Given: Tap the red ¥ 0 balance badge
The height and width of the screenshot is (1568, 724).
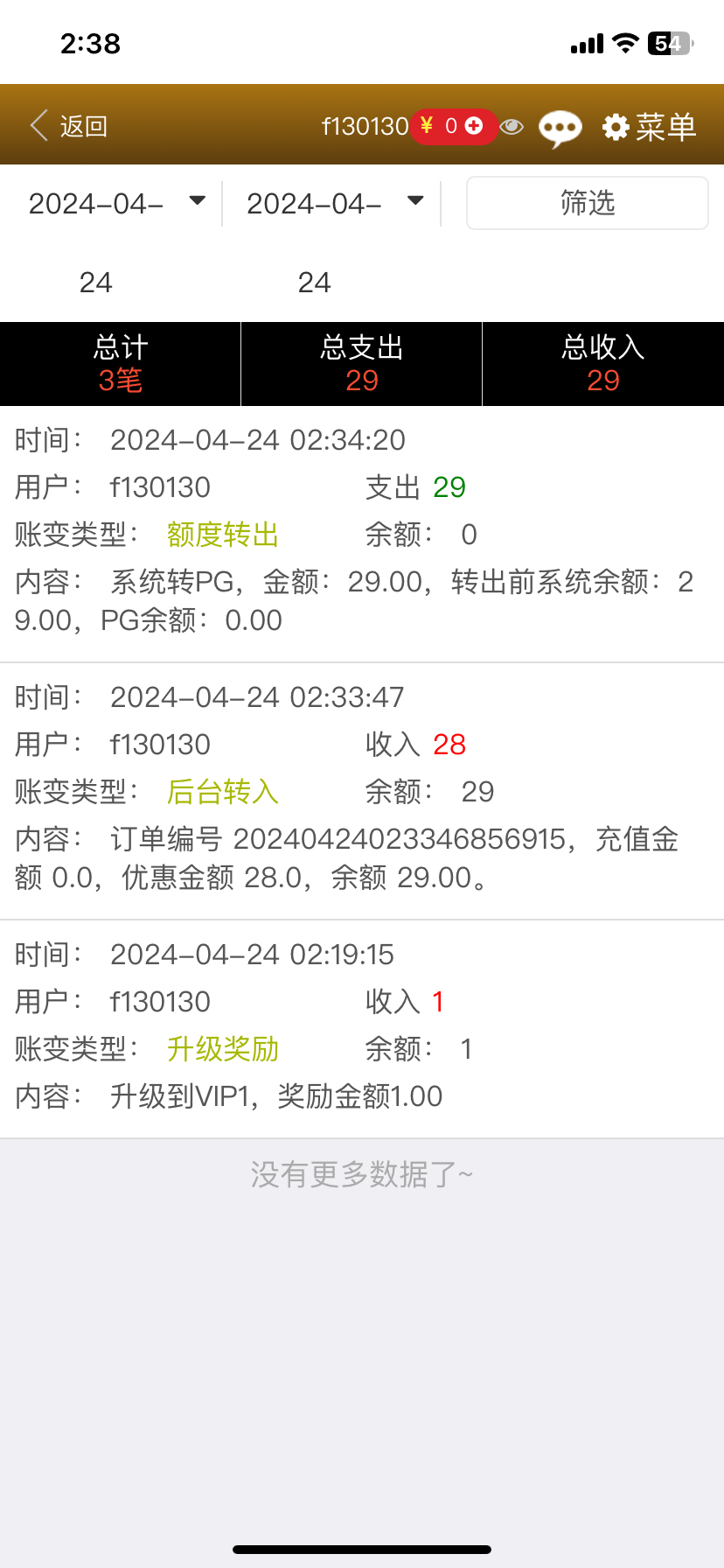Looking at the screenshot, I should point(446,125).
